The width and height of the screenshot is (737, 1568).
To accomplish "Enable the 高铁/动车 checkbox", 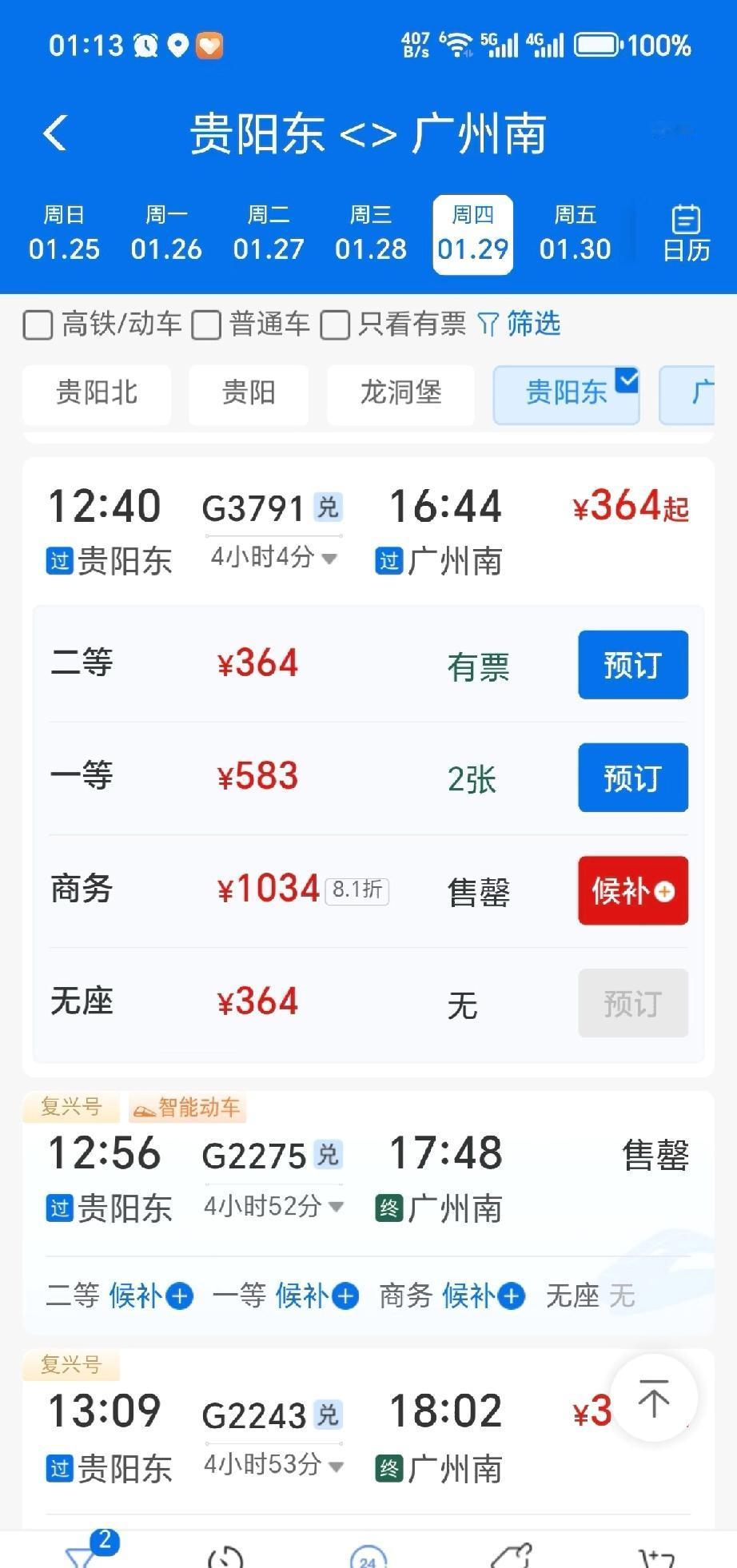I will click(x=38, y=324).
